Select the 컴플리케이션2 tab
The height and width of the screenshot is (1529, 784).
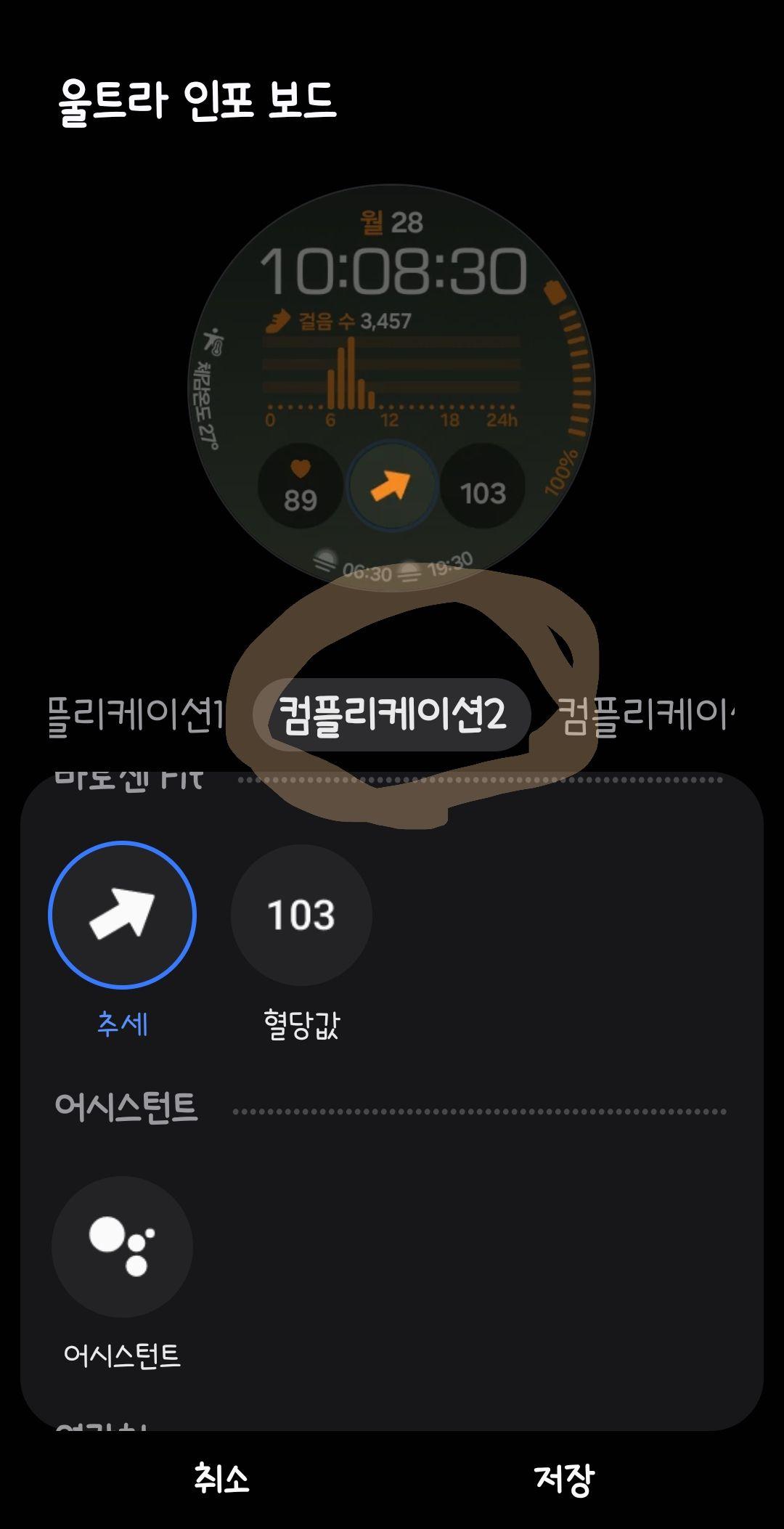392,715
